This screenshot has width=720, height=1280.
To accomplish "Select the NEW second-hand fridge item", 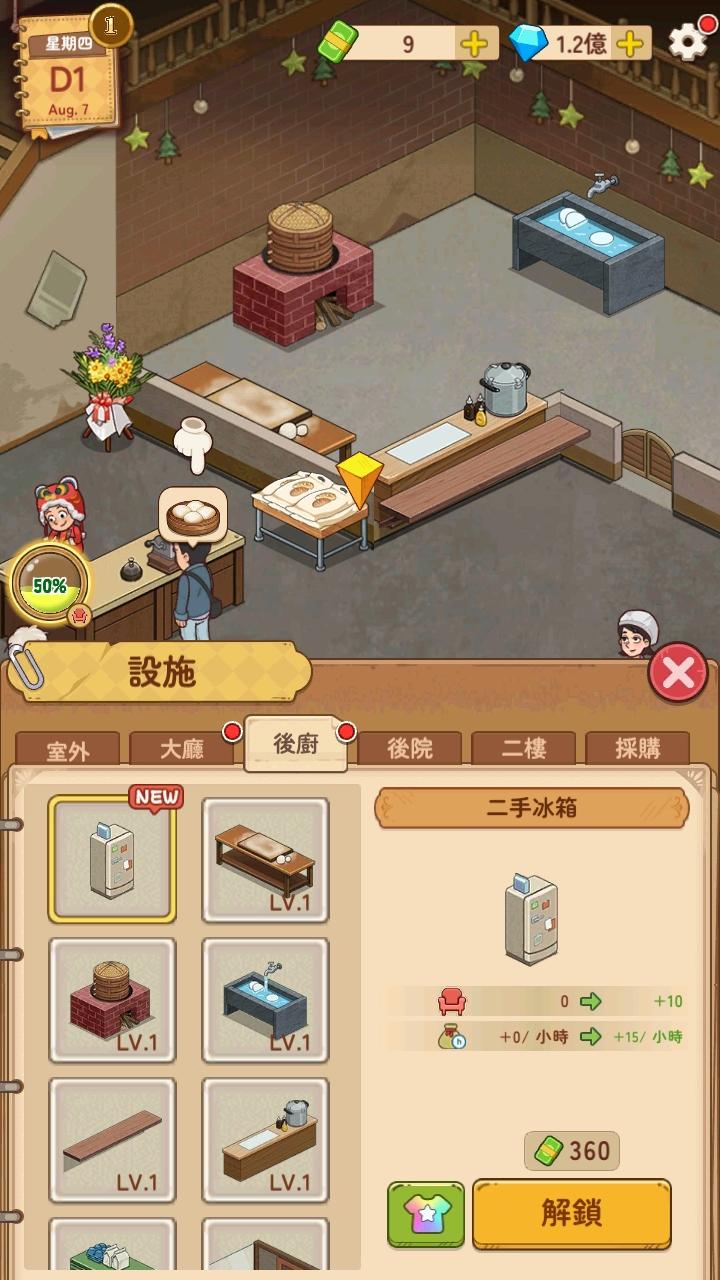I will [x=112, y=860].
